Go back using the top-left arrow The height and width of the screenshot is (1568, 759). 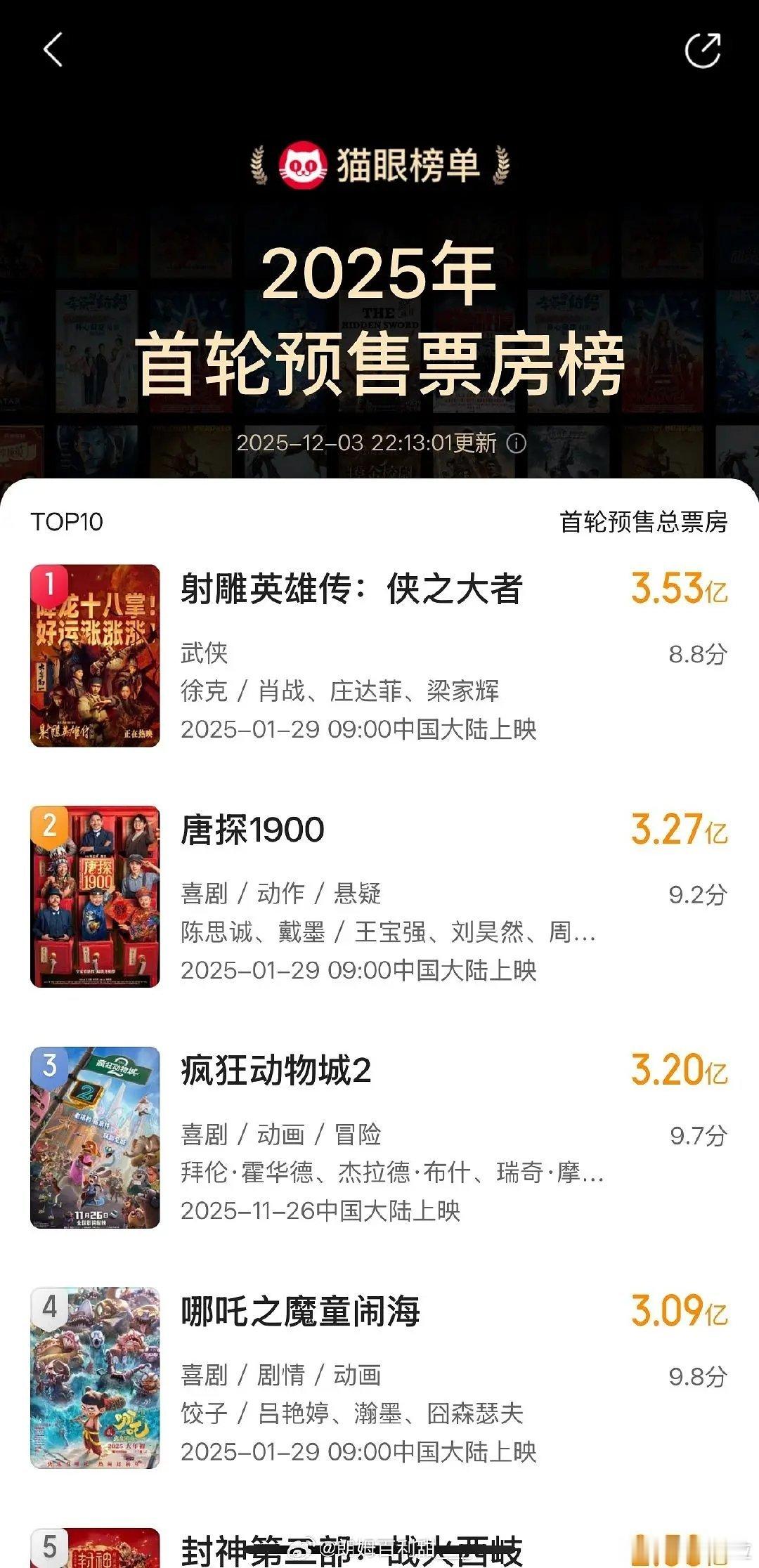[x=53, y=50]
